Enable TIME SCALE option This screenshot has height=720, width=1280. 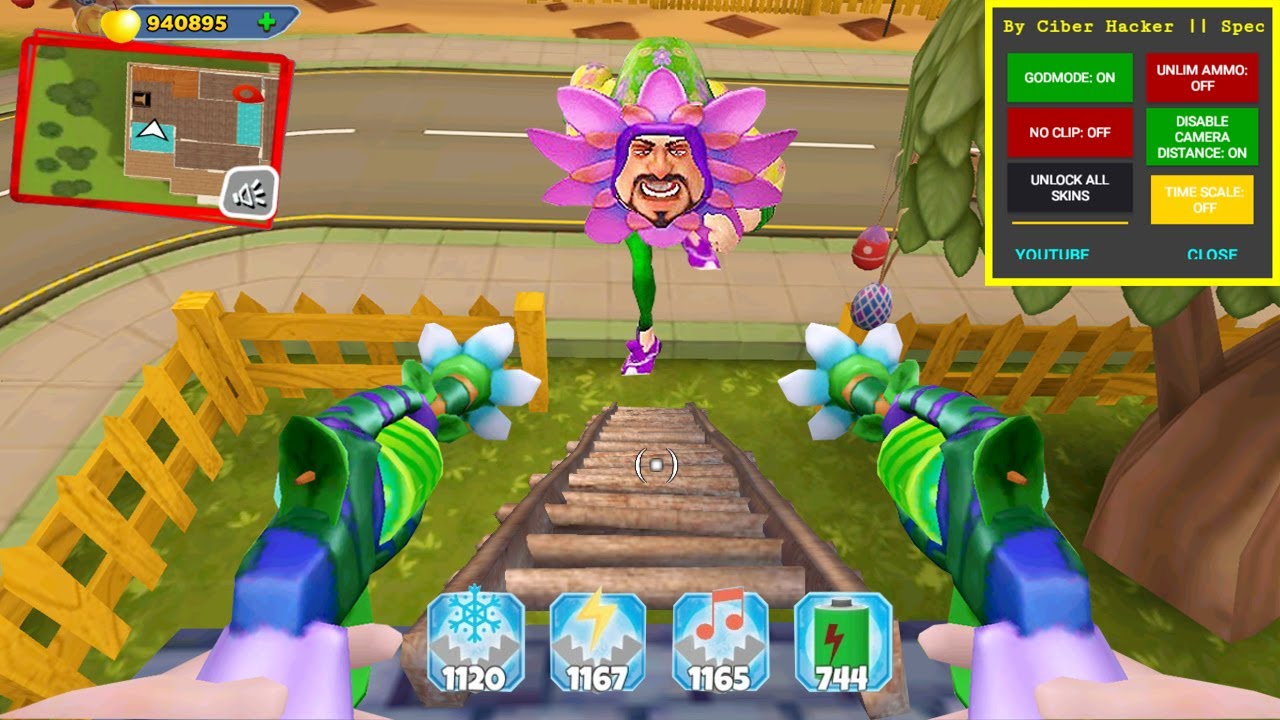1201,199
